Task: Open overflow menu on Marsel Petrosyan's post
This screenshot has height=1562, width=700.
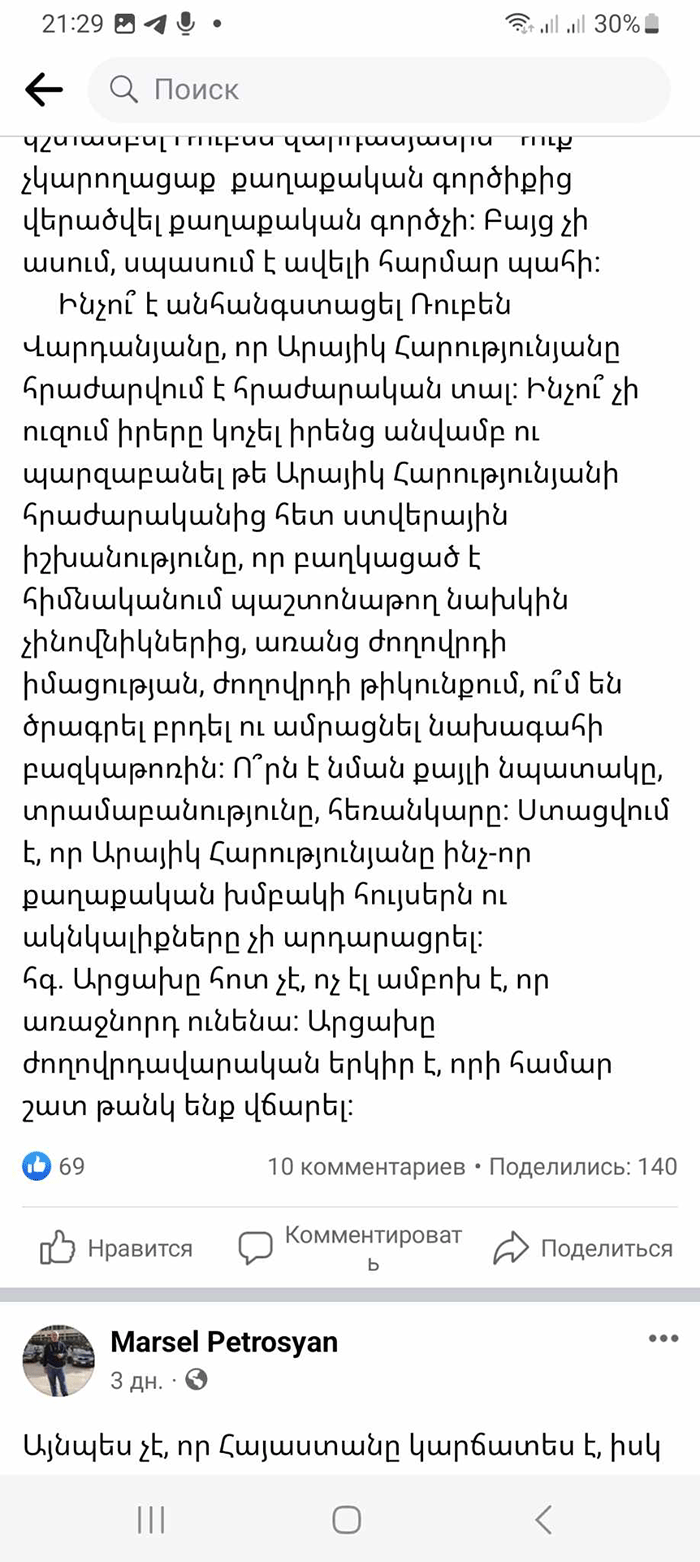Action: tap(663, 1340)
